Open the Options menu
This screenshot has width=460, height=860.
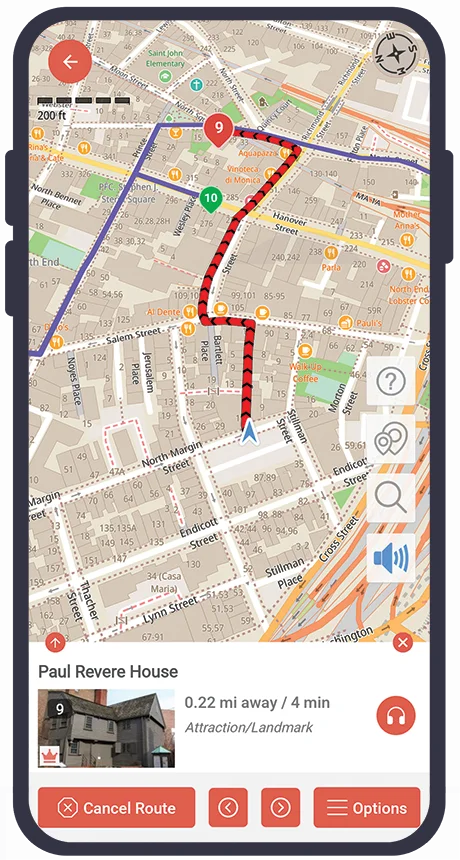tap(367, 807)
